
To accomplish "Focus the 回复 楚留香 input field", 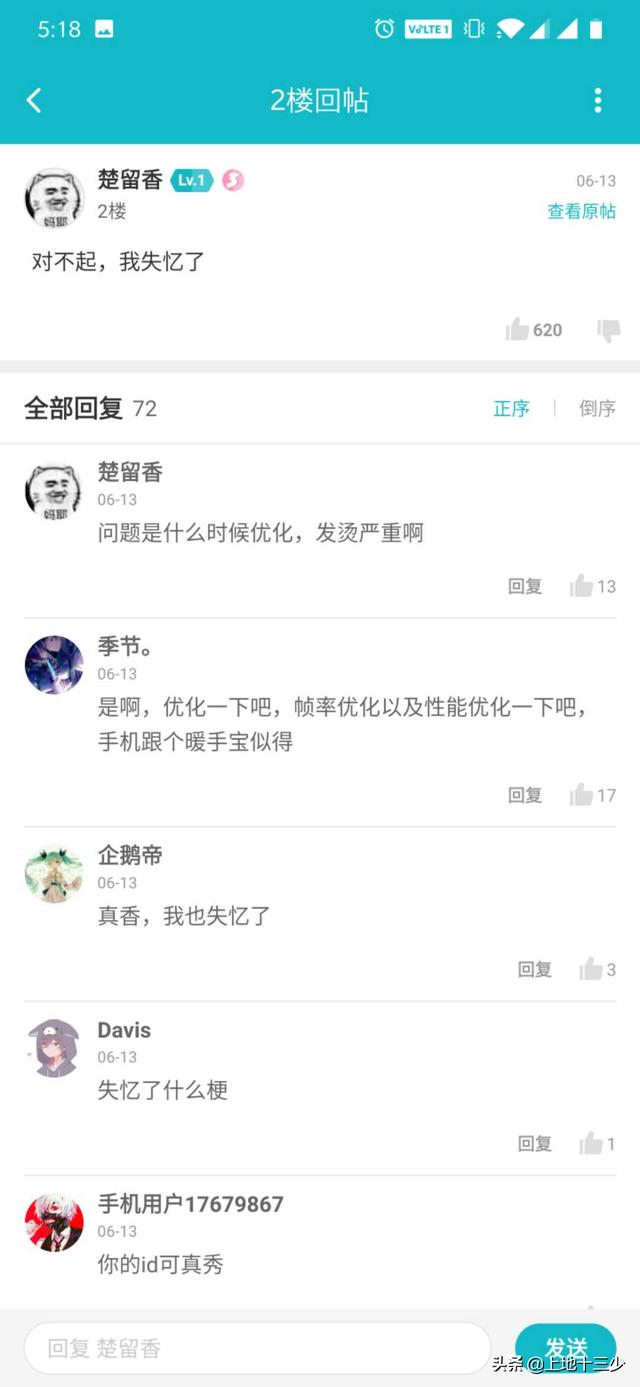I will click(257, 1348).
